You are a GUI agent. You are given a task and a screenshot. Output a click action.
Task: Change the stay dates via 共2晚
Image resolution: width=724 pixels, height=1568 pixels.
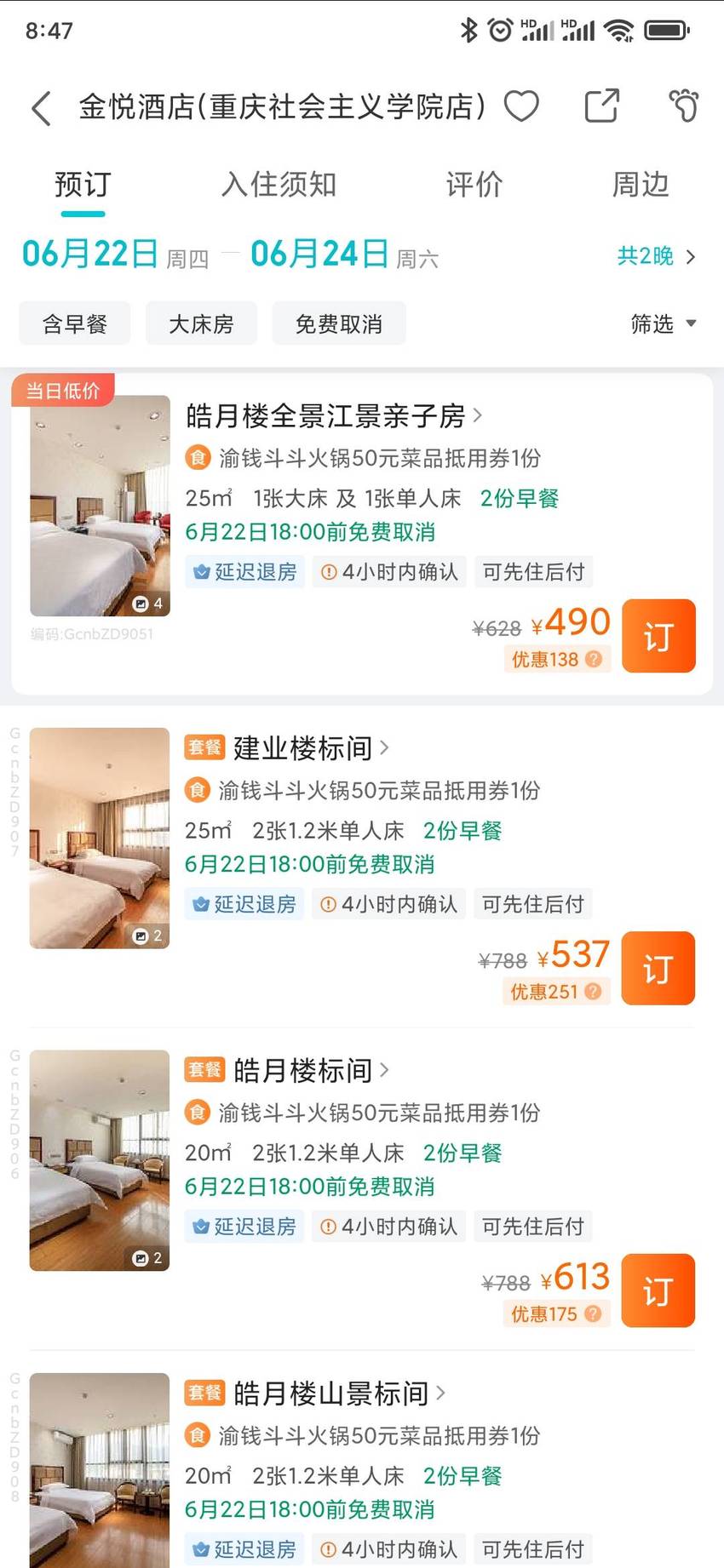(656, 256)
